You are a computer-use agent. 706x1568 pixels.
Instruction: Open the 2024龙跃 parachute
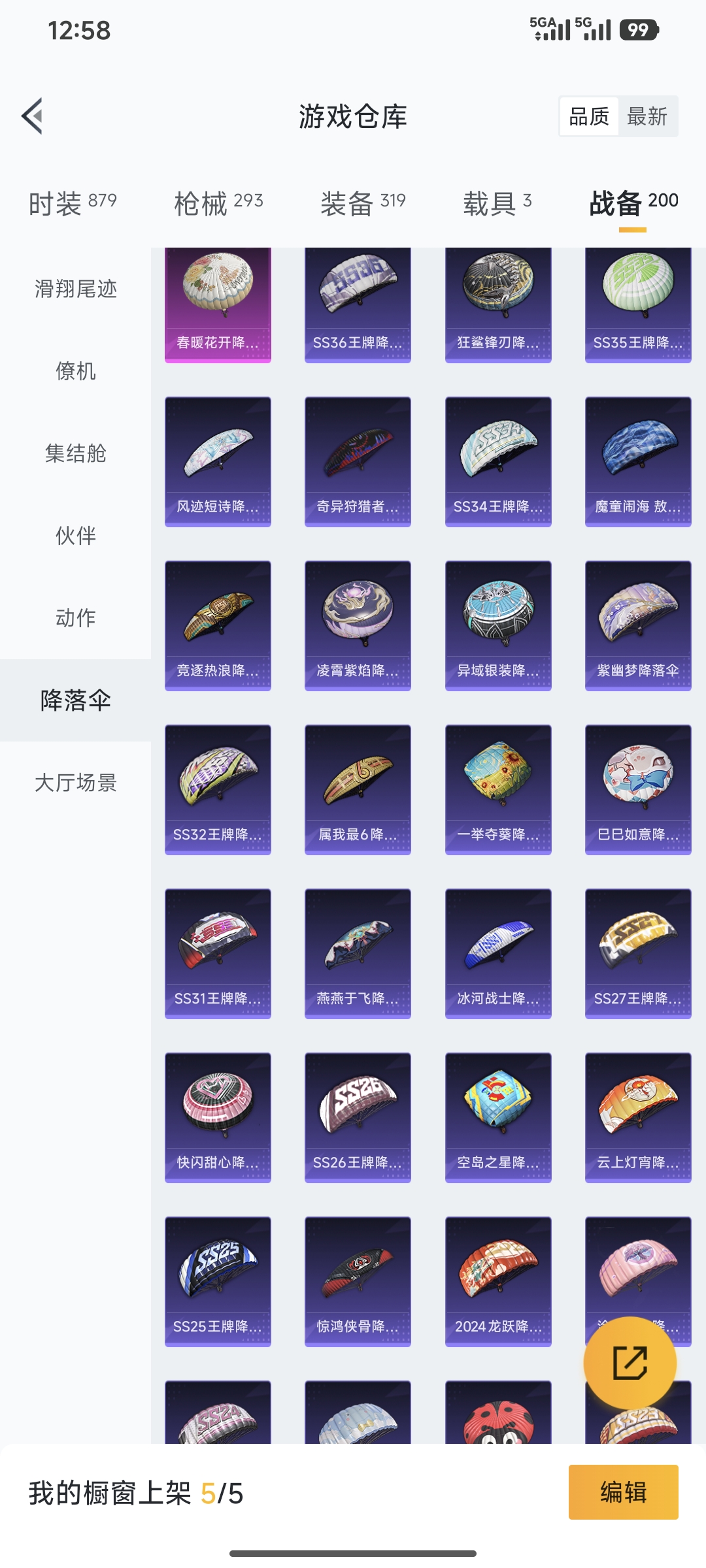pos(497,1281)
